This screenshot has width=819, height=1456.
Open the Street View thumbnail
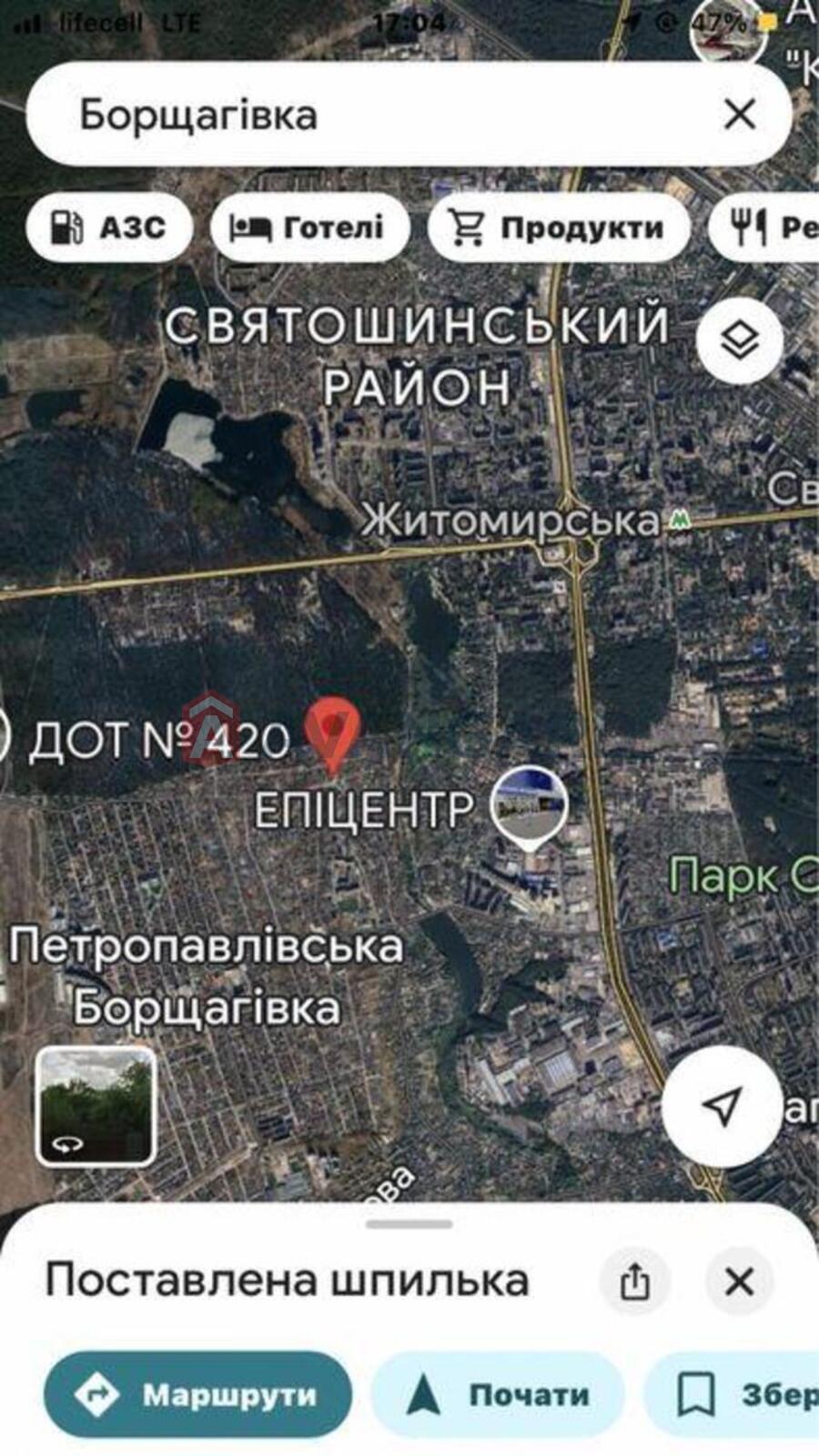(96, 1106)
